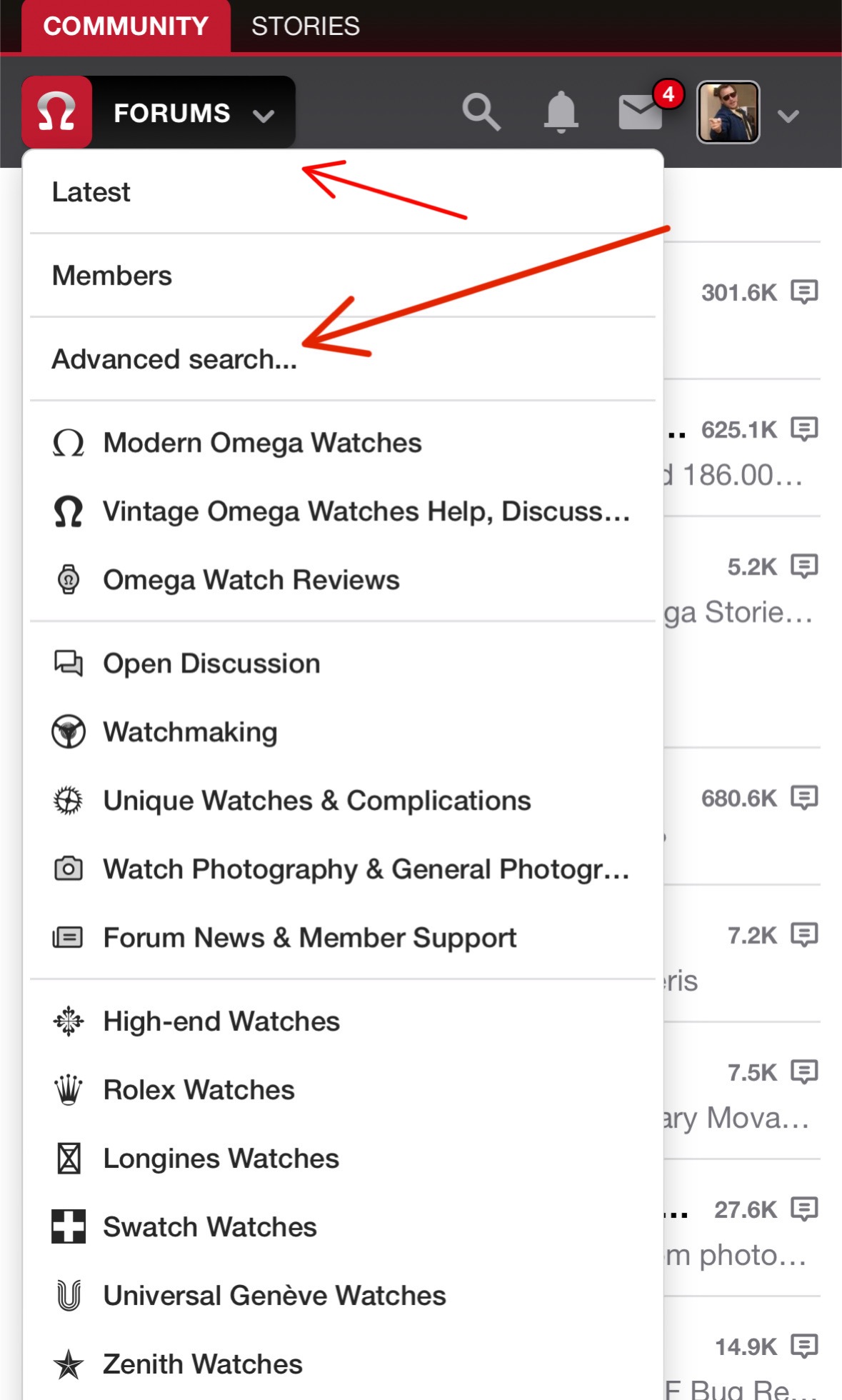
Task: Enter the Open Discussion forum
Action: (x=211, y=664)
